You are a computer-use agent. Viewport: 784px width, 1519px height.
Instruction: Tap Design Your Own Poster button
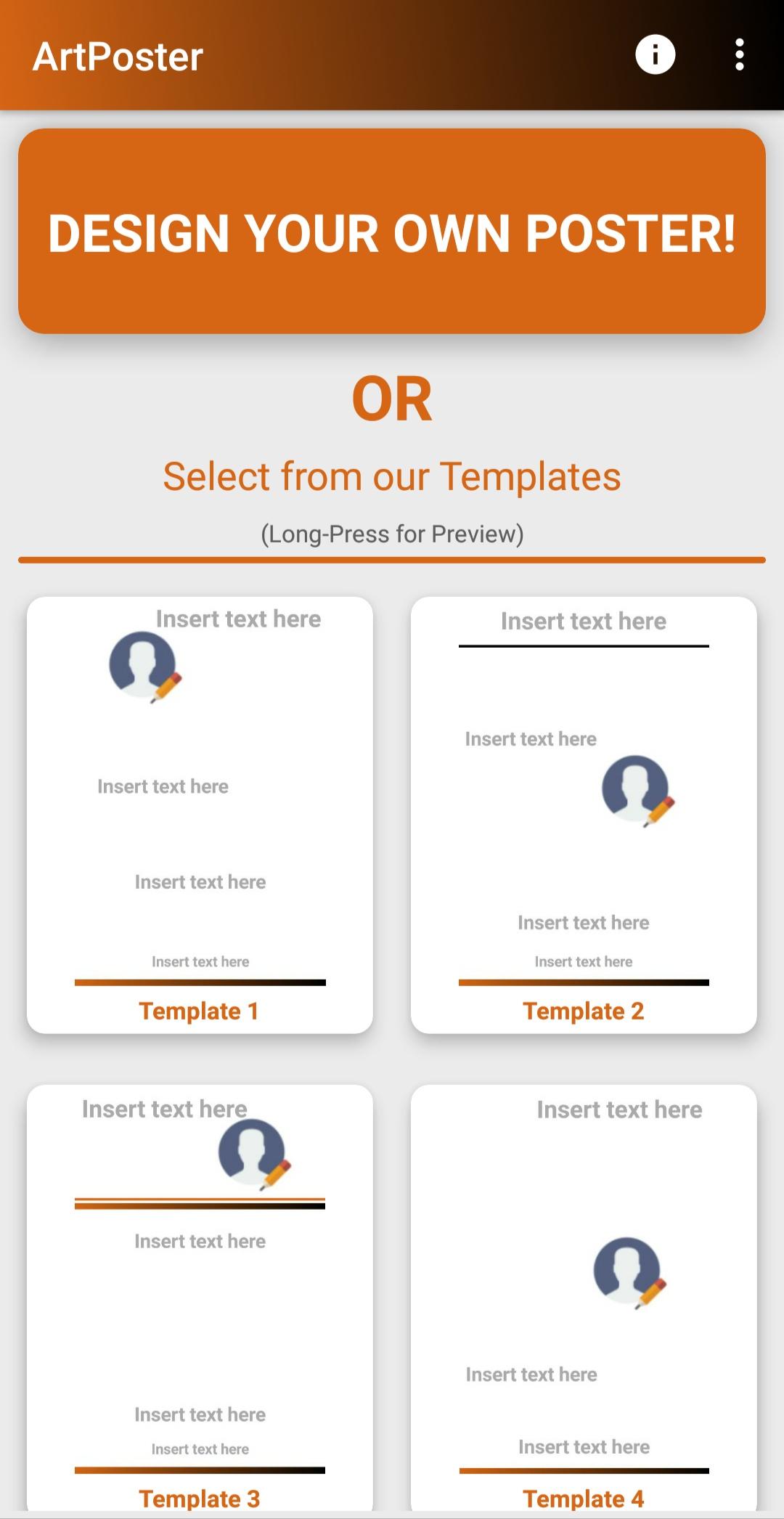(392, 232)
